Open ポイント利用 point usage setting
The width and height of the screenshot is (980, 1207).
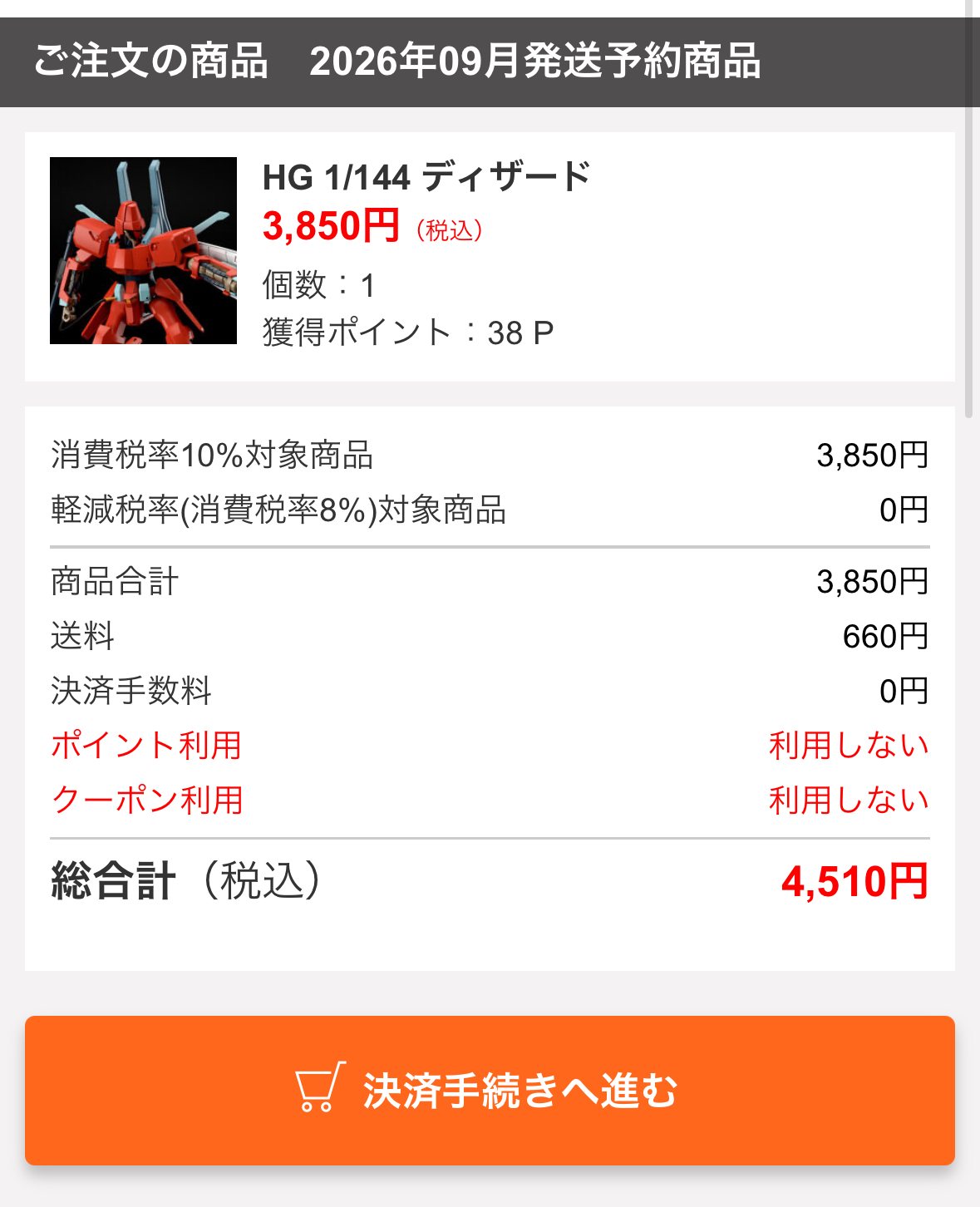click(x=146, y=746)
